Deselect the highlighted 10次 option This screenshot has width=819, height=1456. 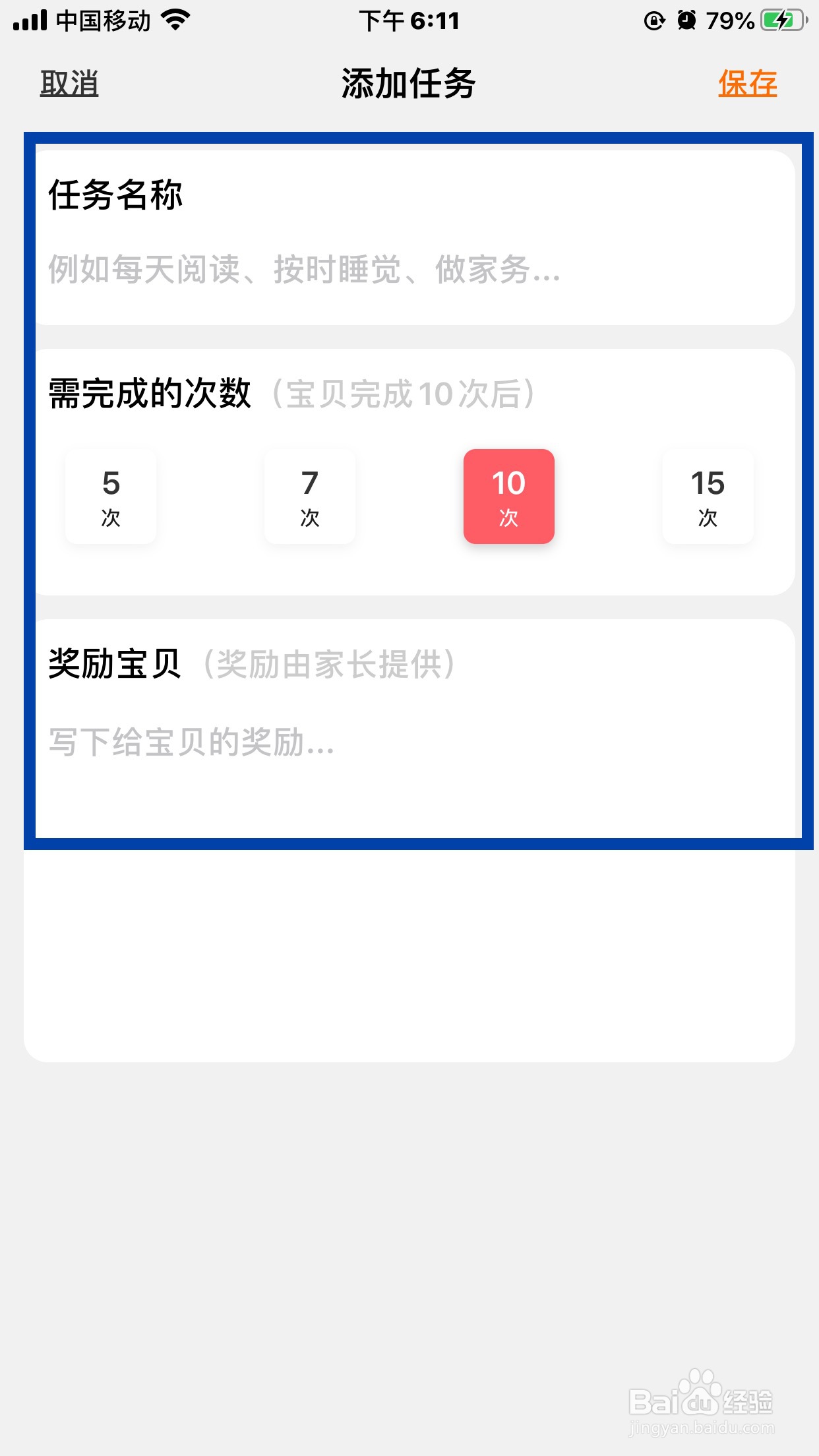coord(508,496)
